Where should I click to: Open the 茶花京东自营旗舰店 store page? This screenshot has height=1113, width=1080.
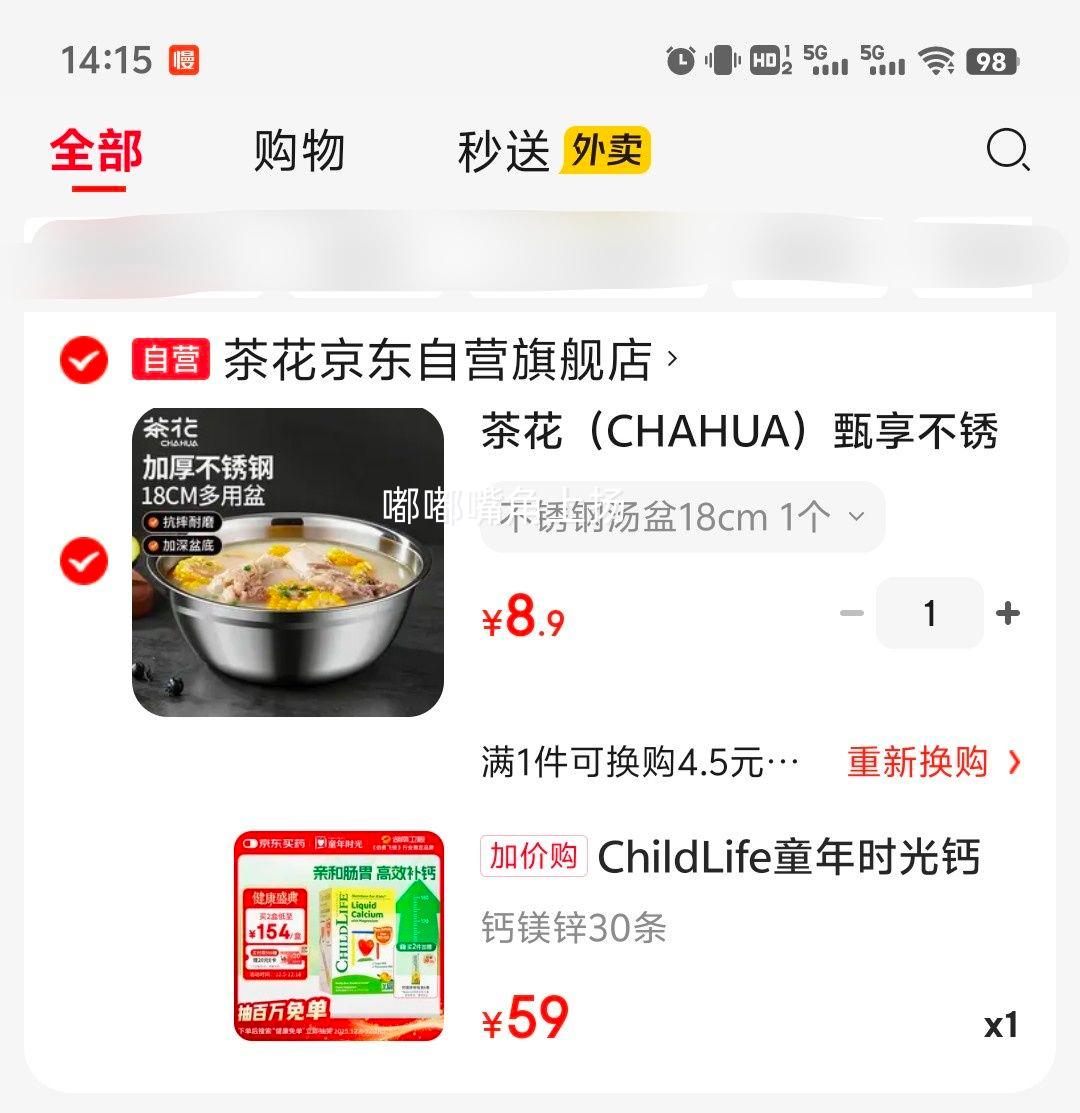438,360
